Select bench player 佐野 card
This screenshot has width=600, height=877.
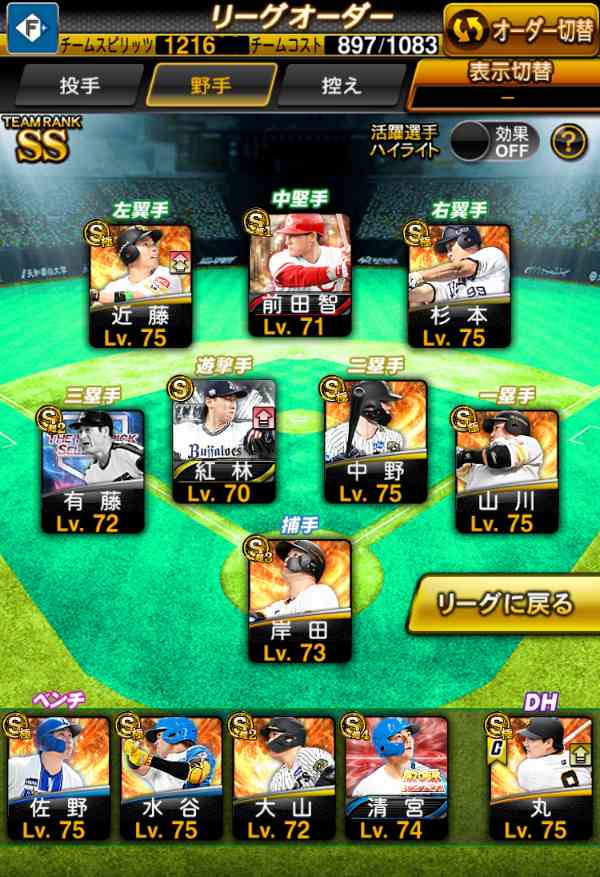(58, 779)
